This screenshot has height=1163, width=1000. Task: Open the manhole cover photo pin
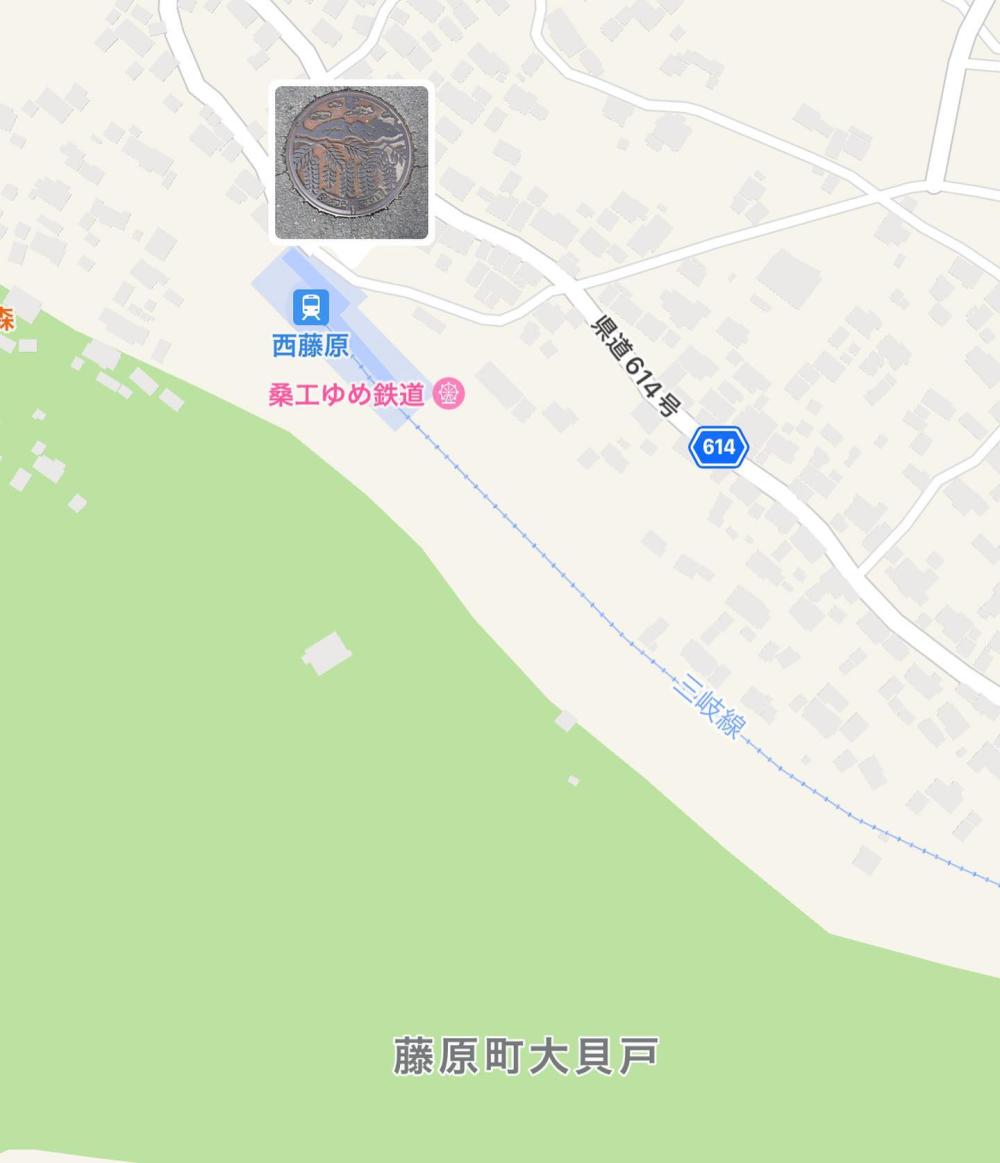click(x=352, y=163)
